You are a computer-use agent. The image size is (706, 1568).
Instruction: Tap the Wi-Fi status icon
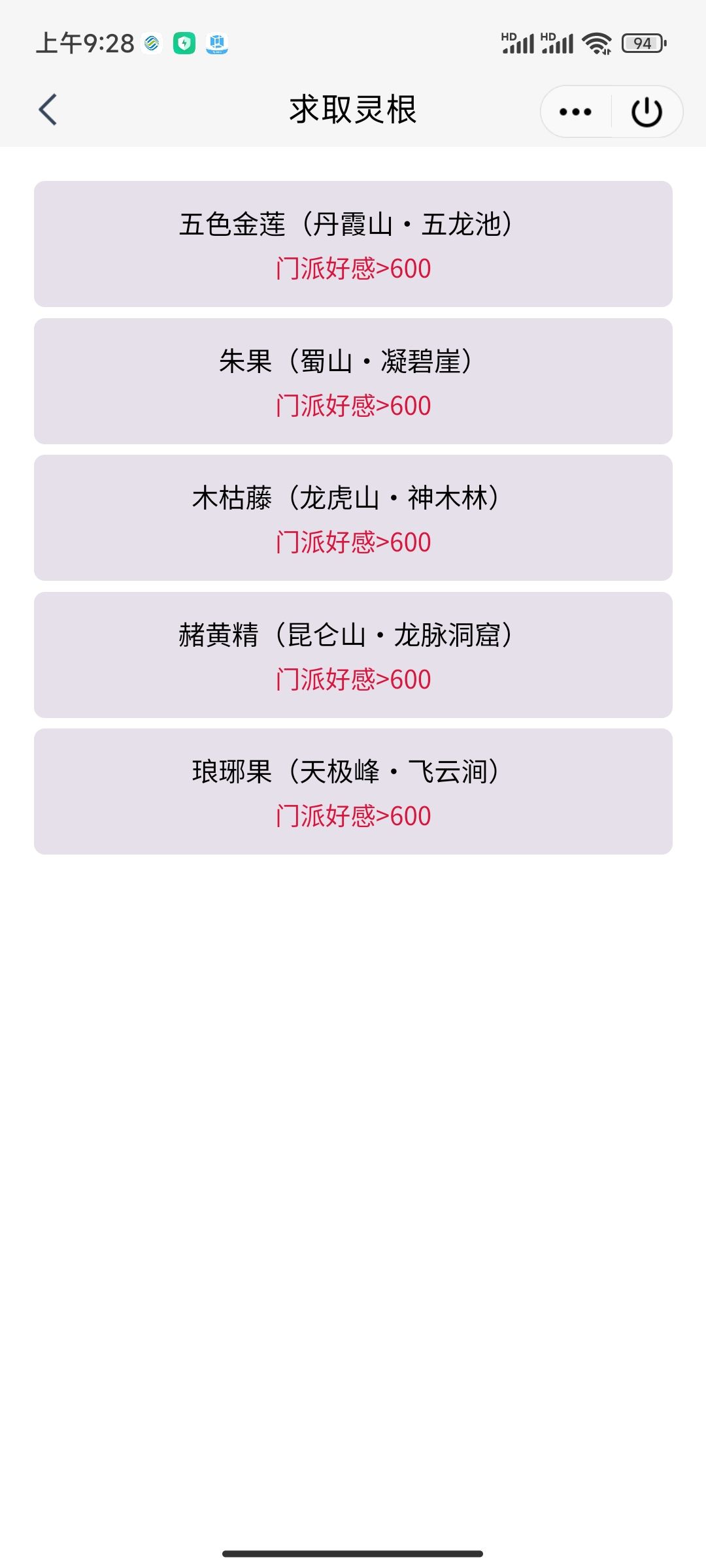[597, 44]
